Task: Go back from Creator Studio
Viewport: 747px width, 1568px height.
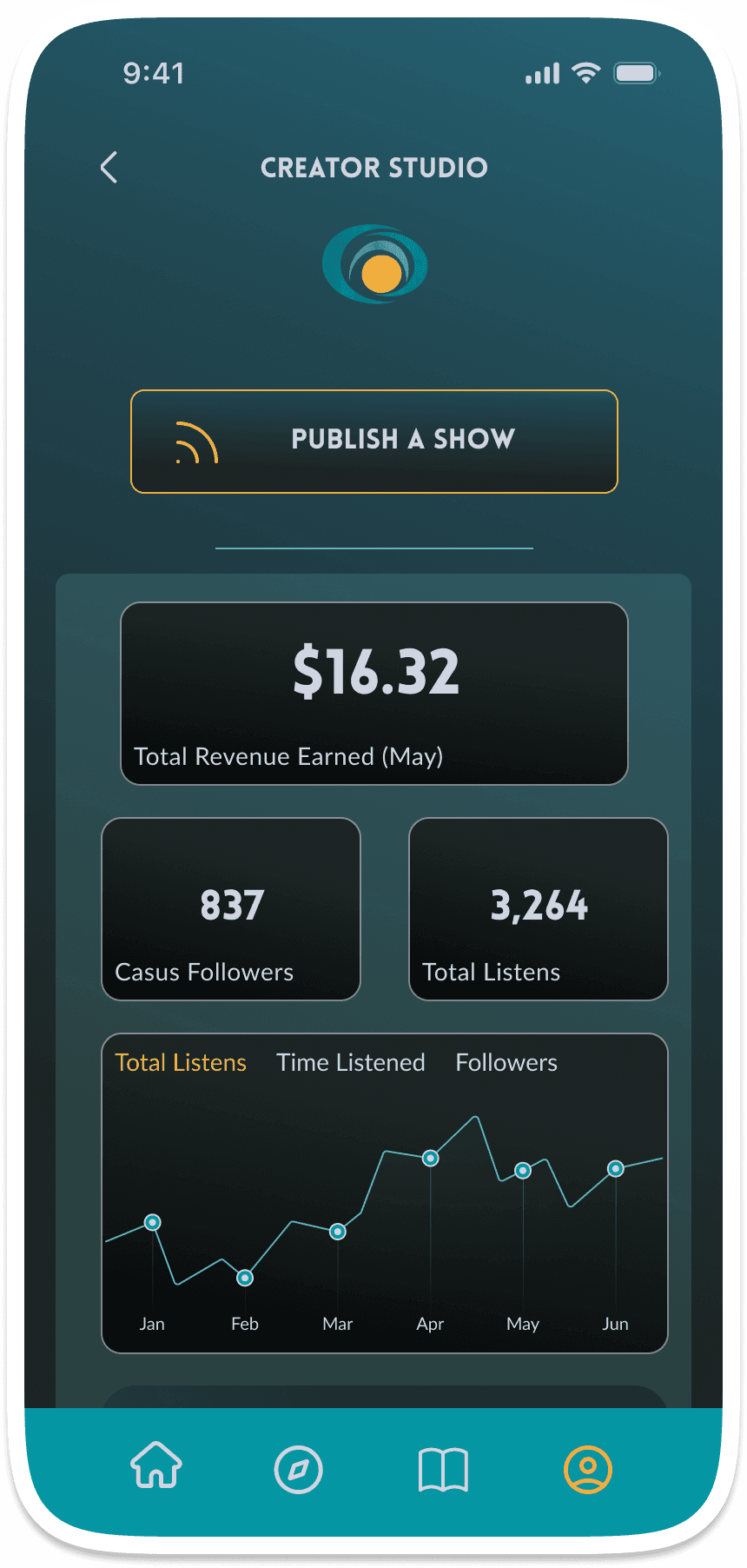Action: (109, 167)
